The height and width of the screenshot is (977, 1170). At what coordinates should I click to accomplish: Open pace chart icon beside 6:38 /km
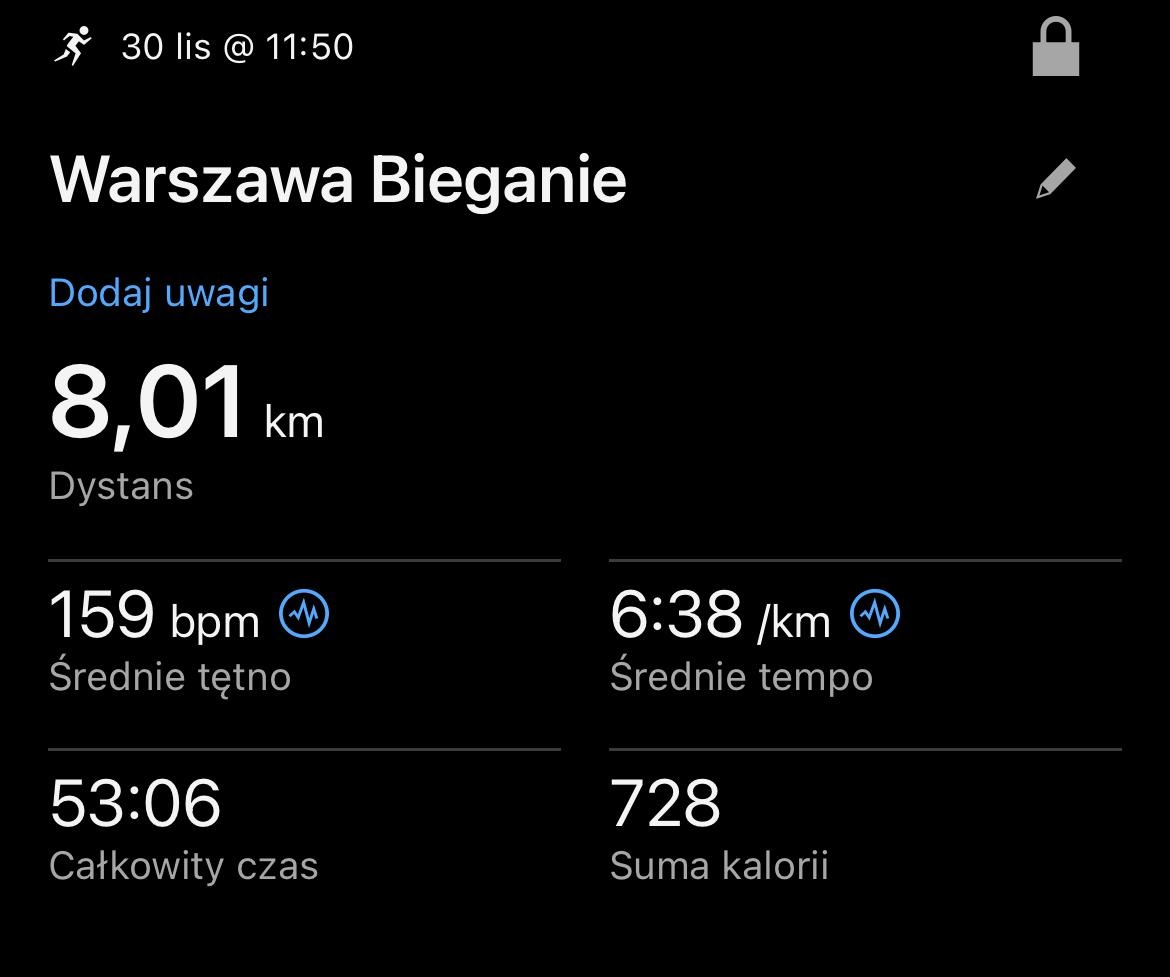click(875, 614)
